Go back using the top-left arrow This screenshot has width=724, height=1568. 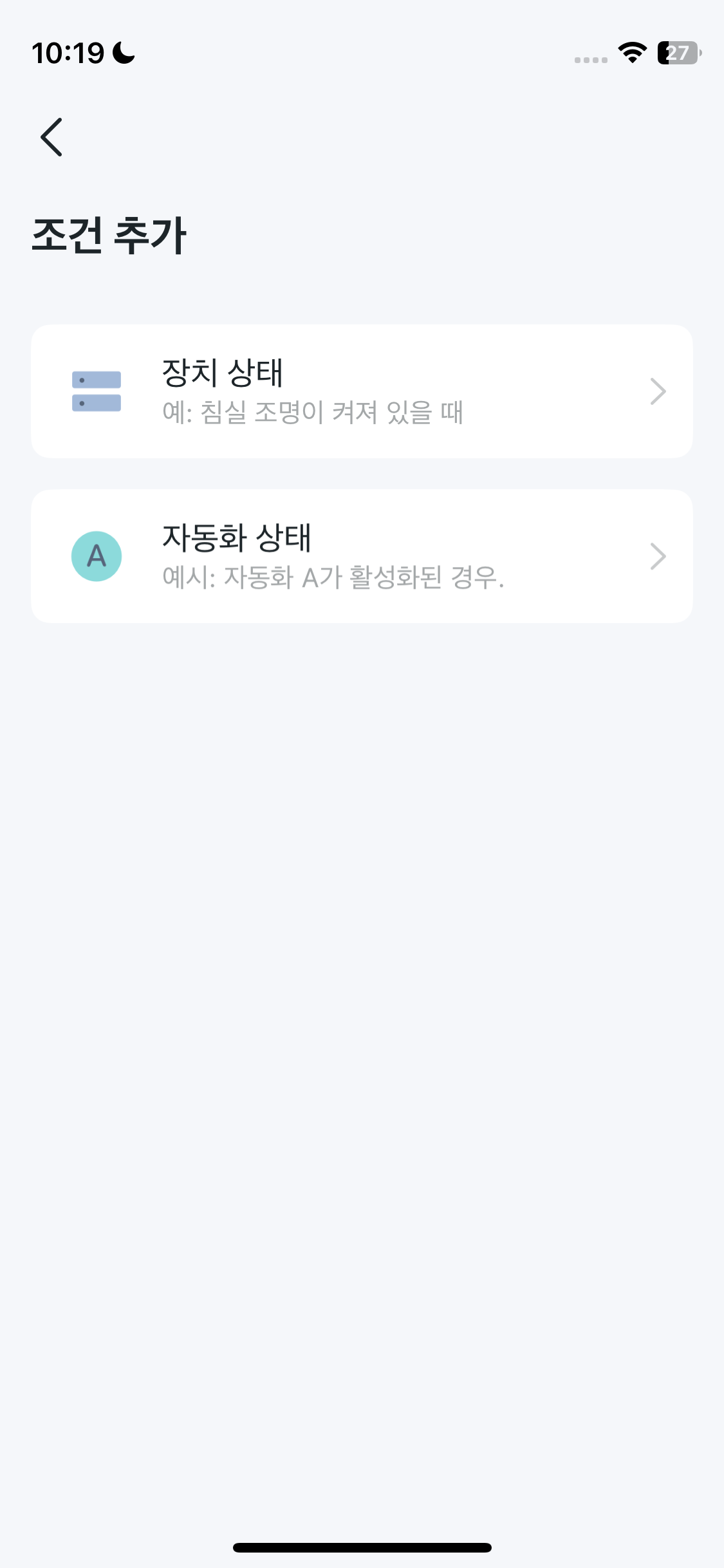click(51, 137)
